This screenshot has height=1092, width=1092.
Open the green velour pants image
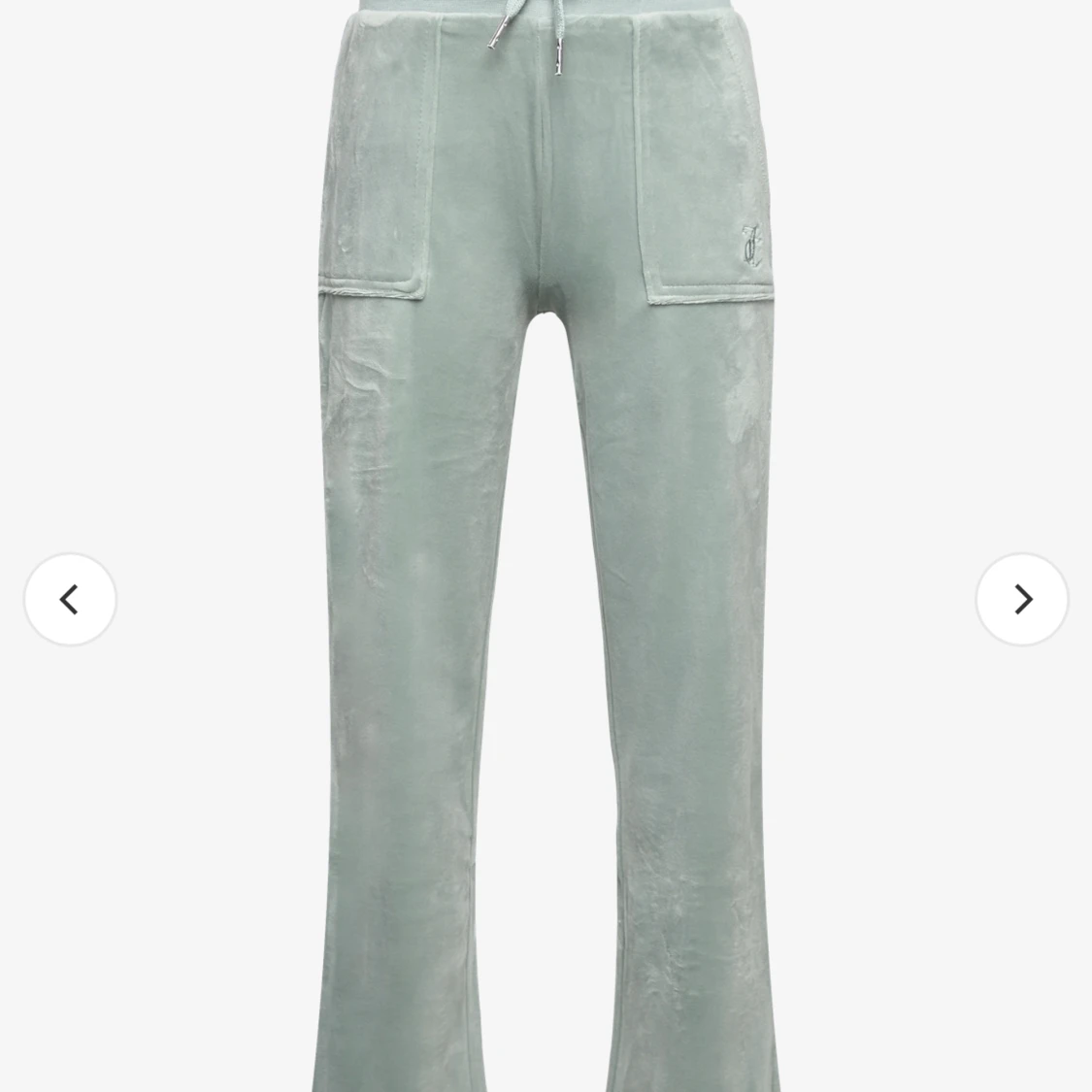[x=546, y=544]
